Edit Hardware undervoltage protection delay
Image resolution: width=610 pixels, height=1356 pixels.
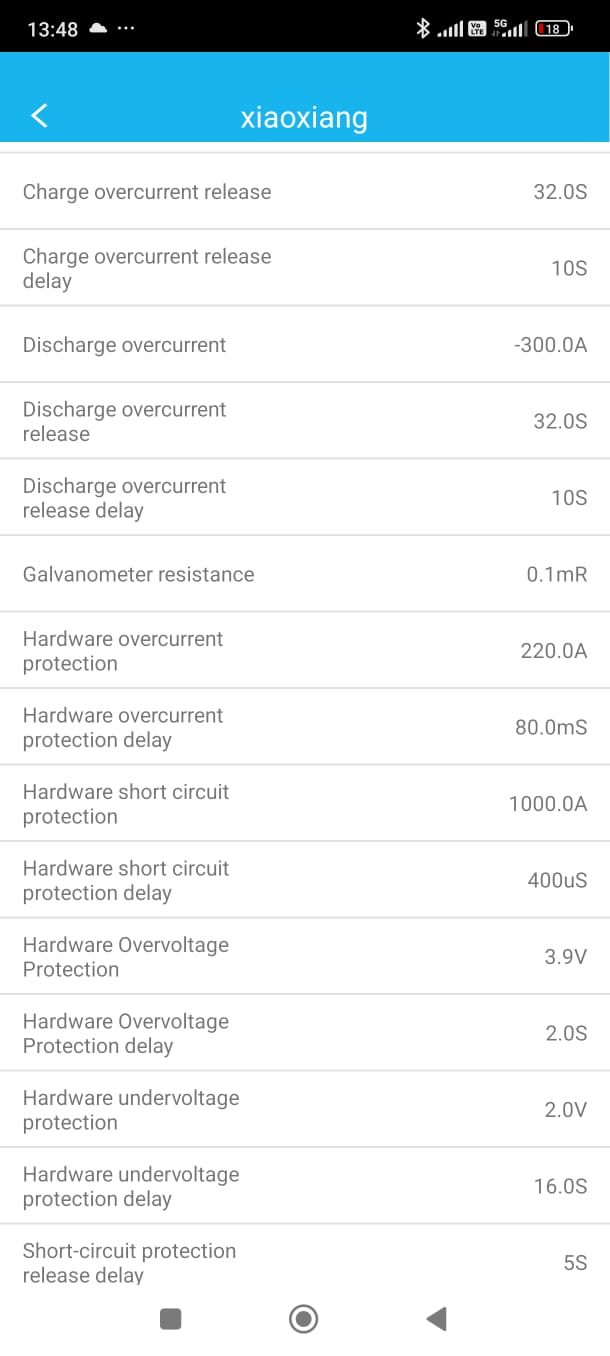(305, 1186)
